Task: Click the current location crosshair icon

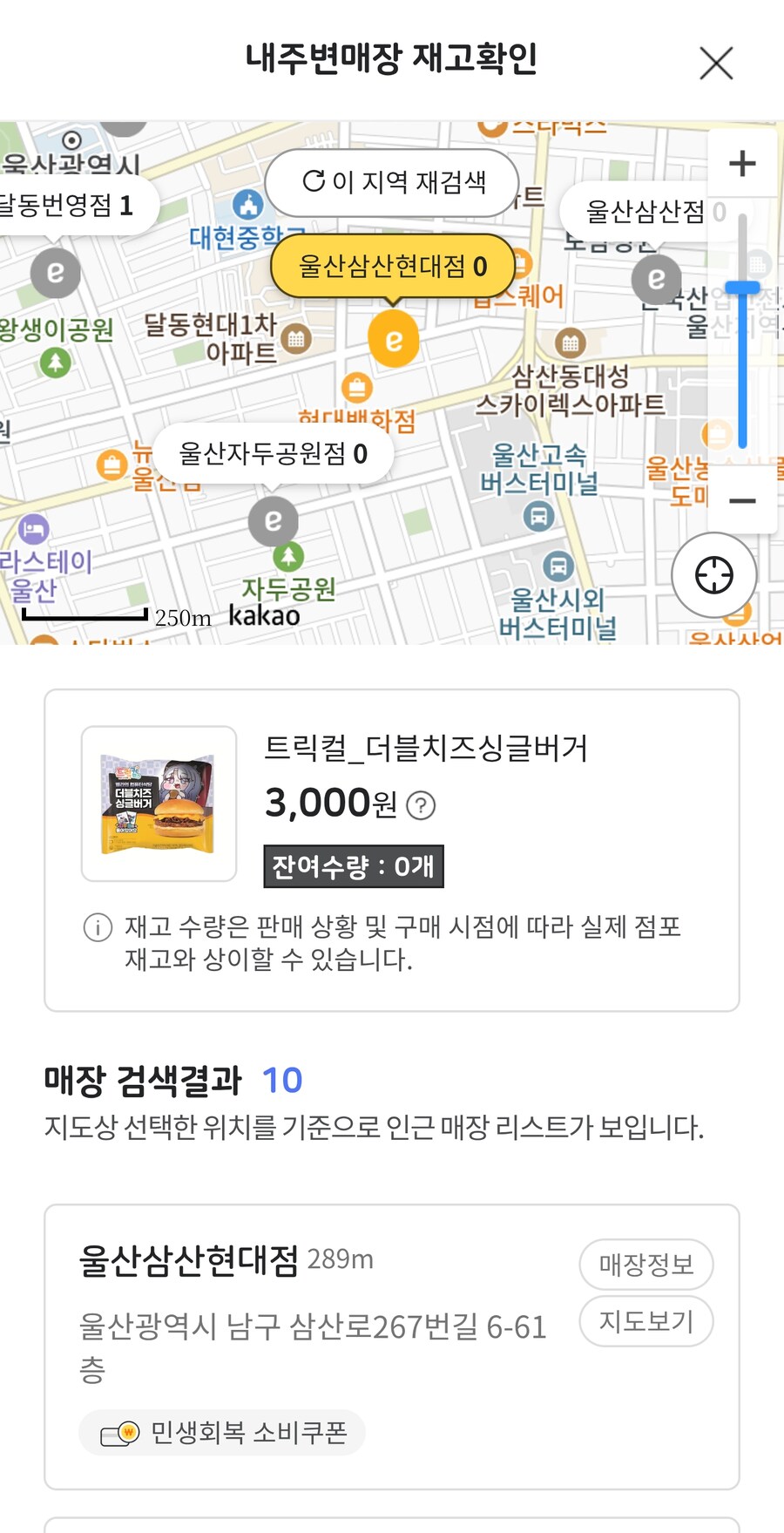Action: point(713,576)
